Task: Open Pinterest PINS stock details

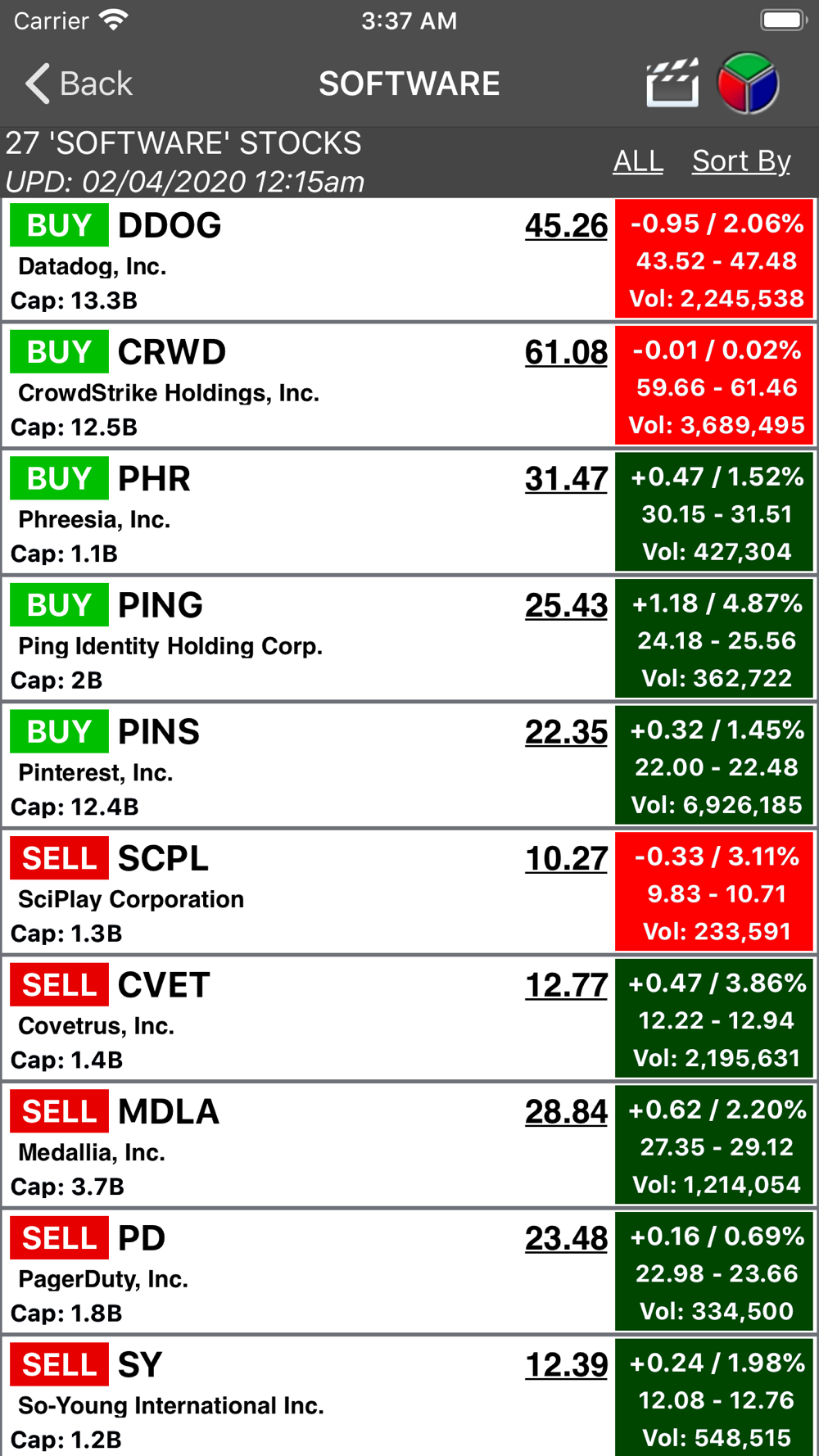Action: click(409, 766)
